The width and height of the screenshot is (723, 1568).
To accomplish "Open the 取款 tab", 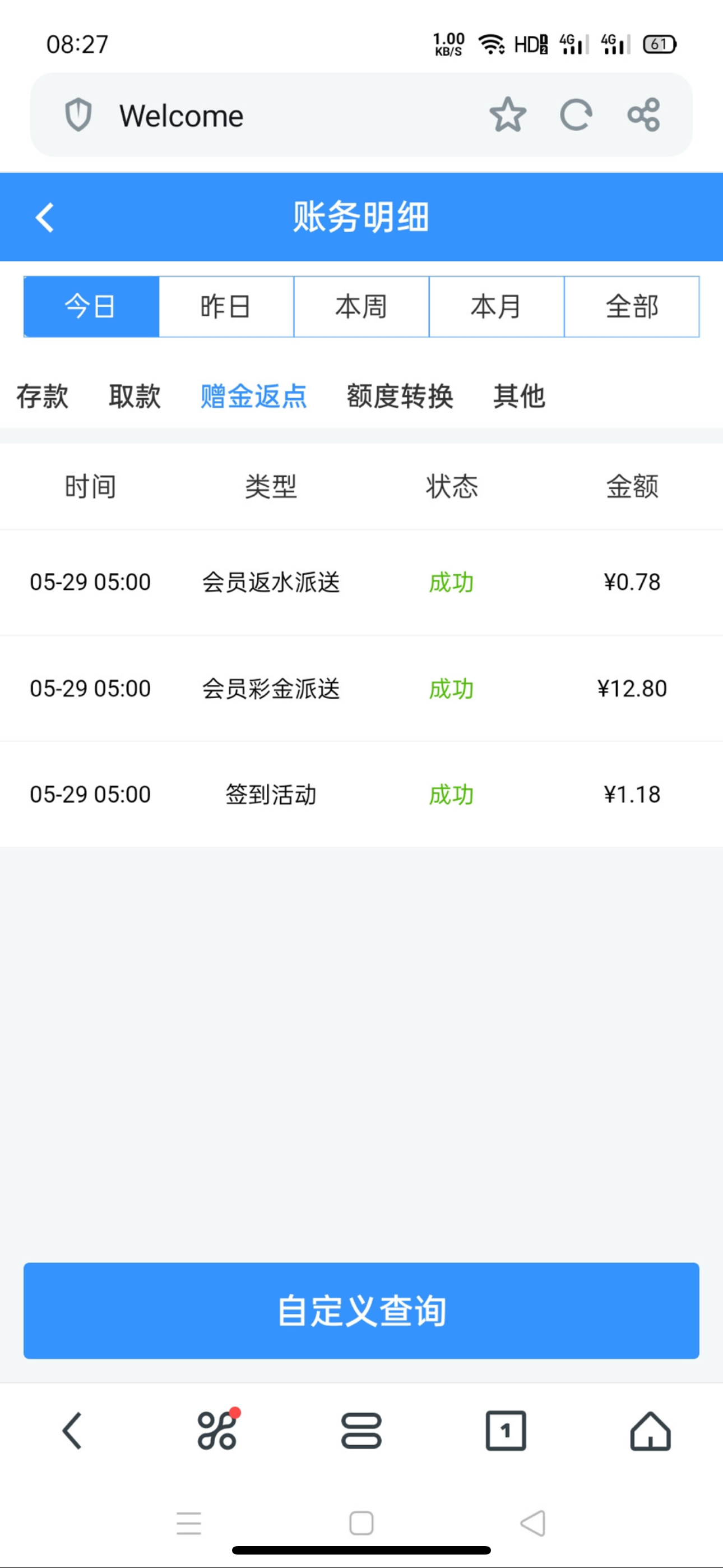I will point(135,396).
